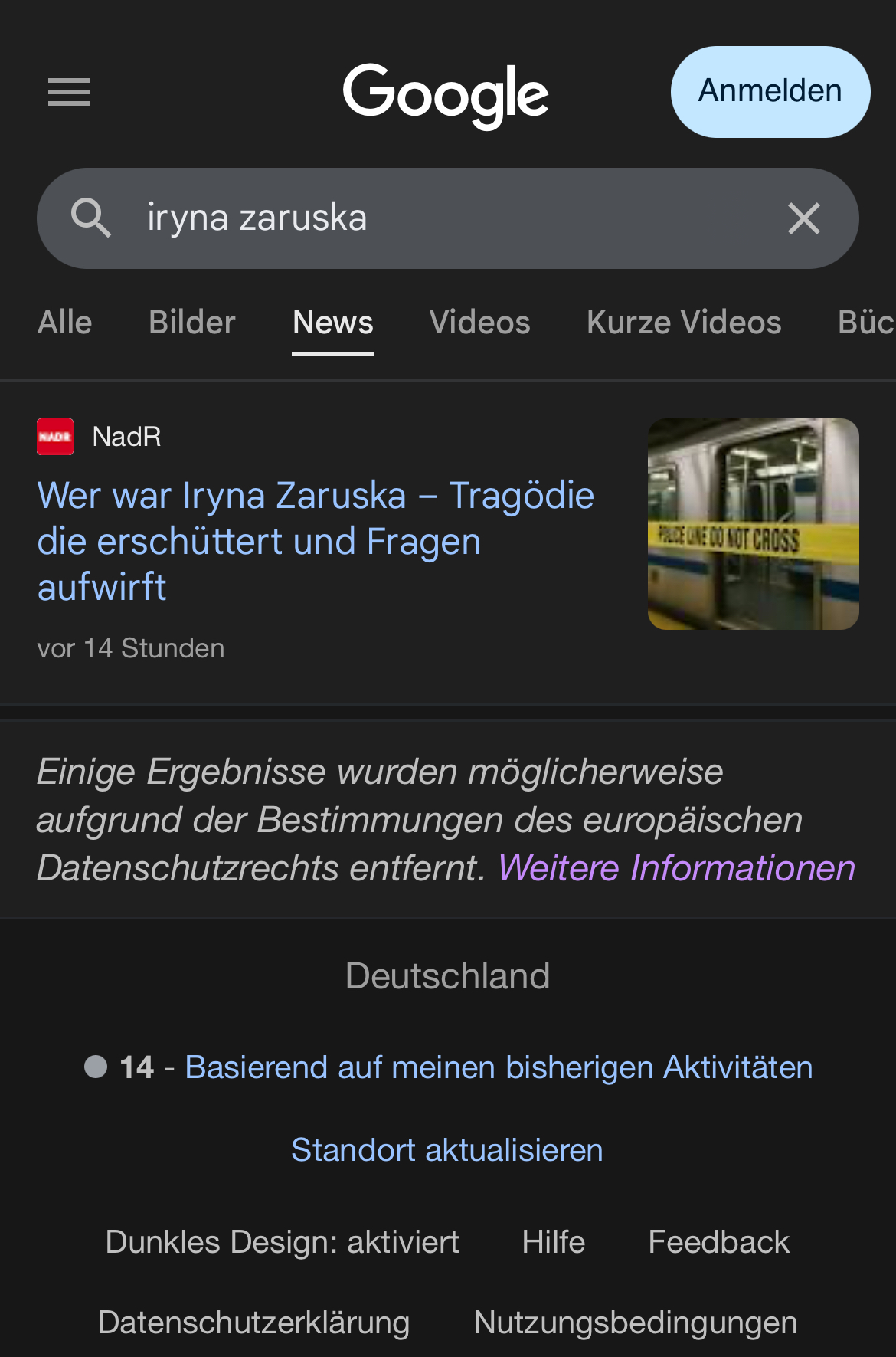This screenshot has width=896, height=1357.
Task: Open the Weitere Informationen link
Action: (676, 868)
